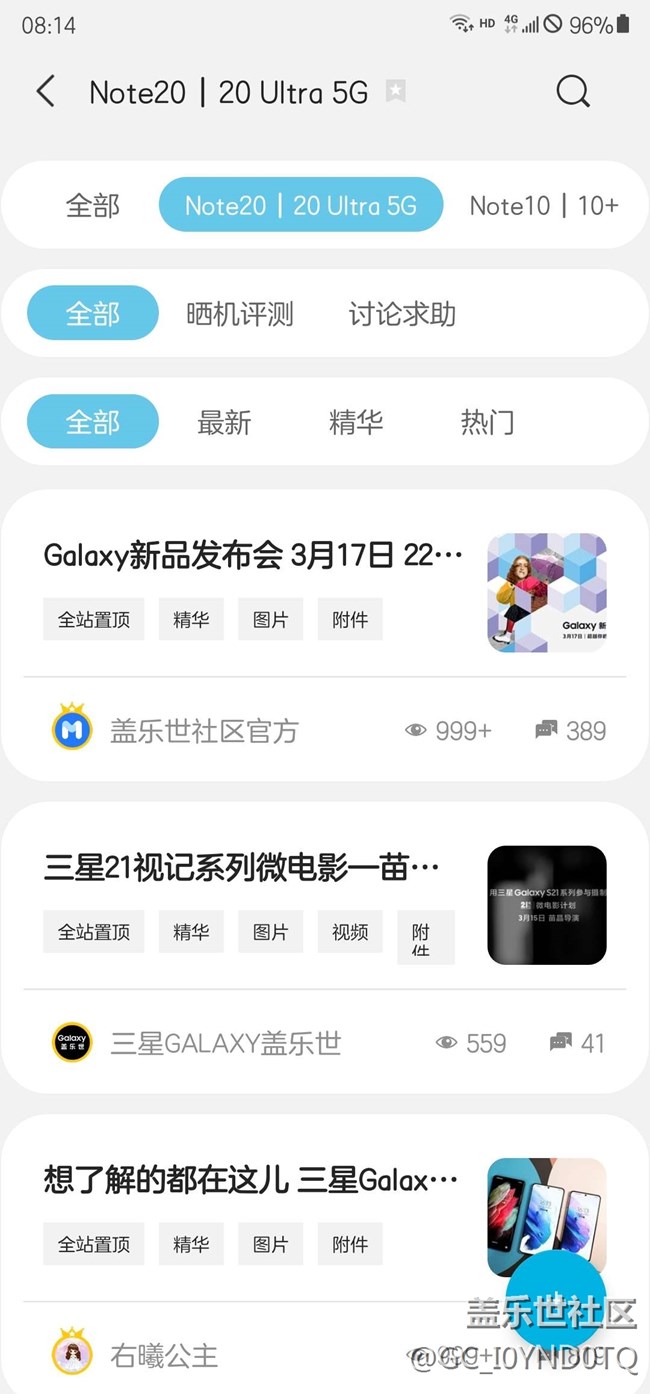Filter posts by 讨论求助
The width and height of the screenshot is (650, 1394).
(402, 314)
